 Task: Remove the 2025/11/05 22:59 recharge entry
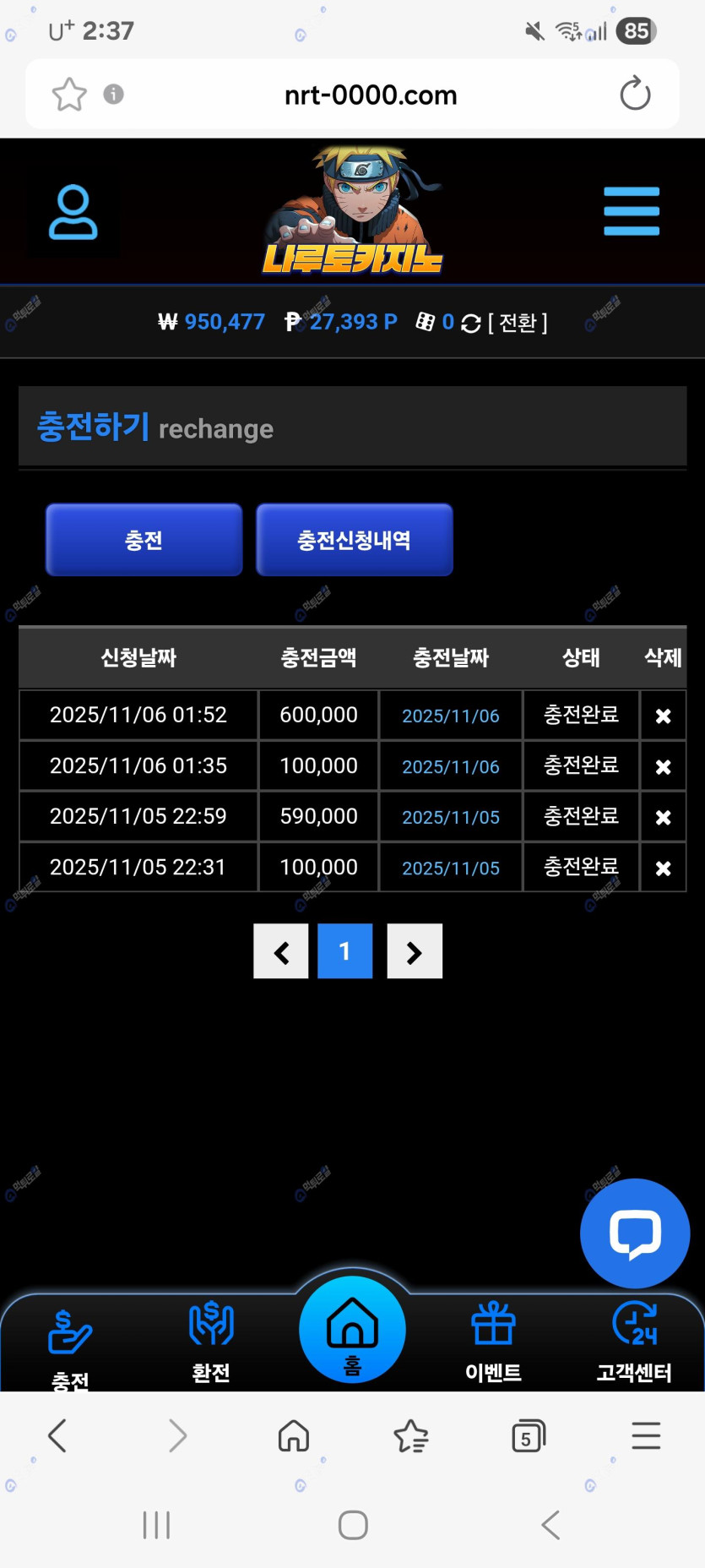point(663,817)
